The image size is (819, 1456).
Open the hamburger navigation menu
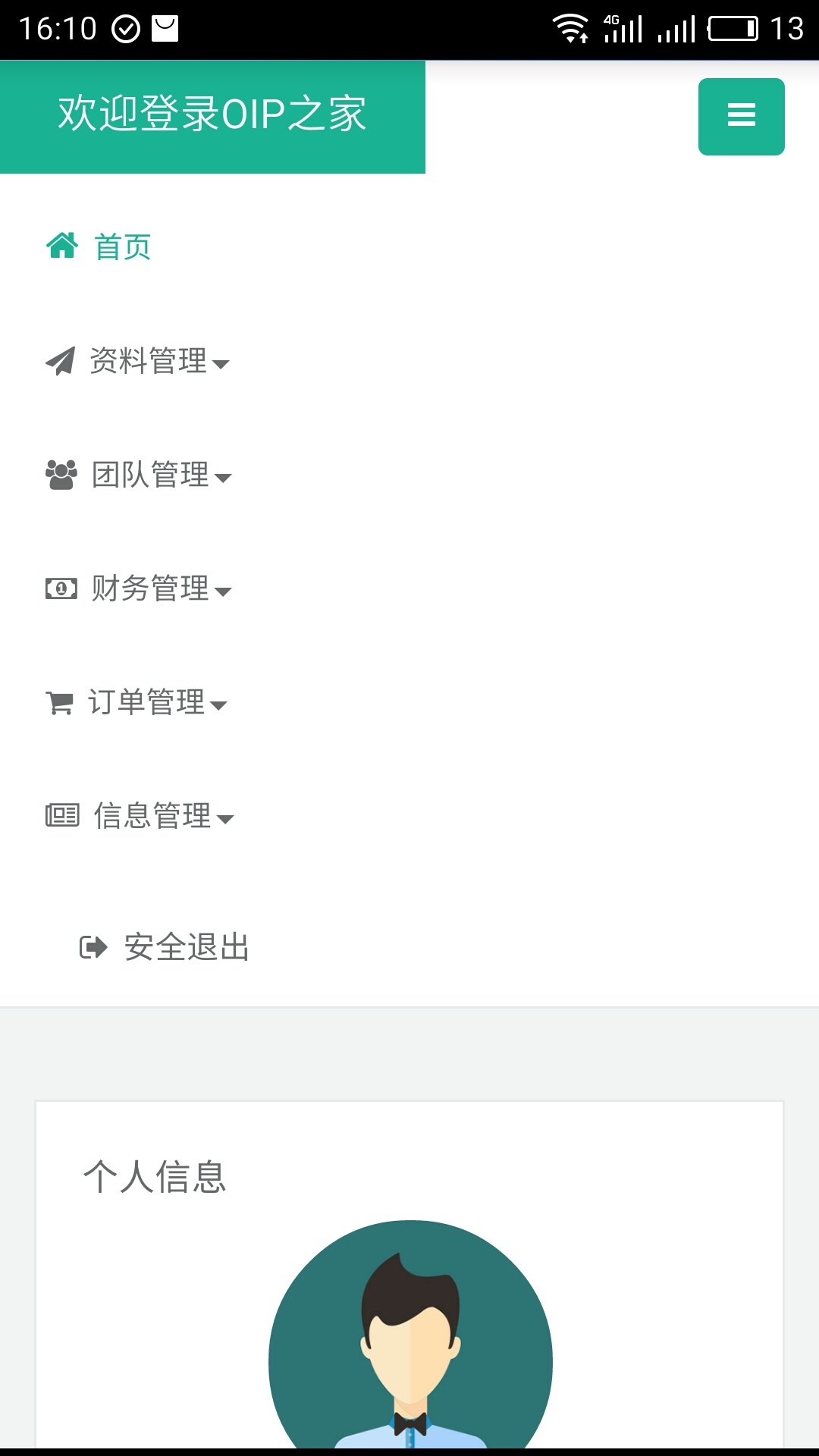[x=741, y=115]
